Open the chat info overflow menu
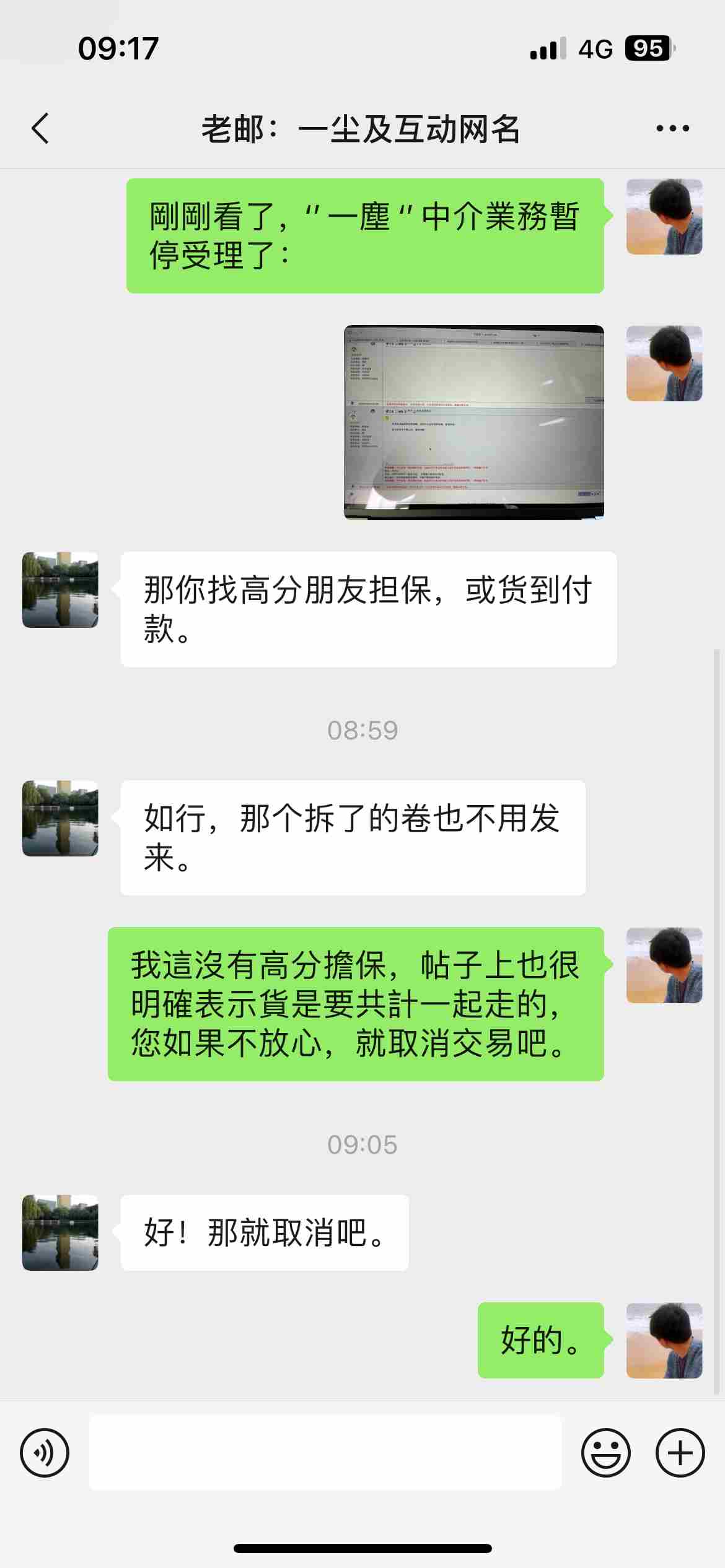Screen dimensions: 725x1568 point(672,128)
